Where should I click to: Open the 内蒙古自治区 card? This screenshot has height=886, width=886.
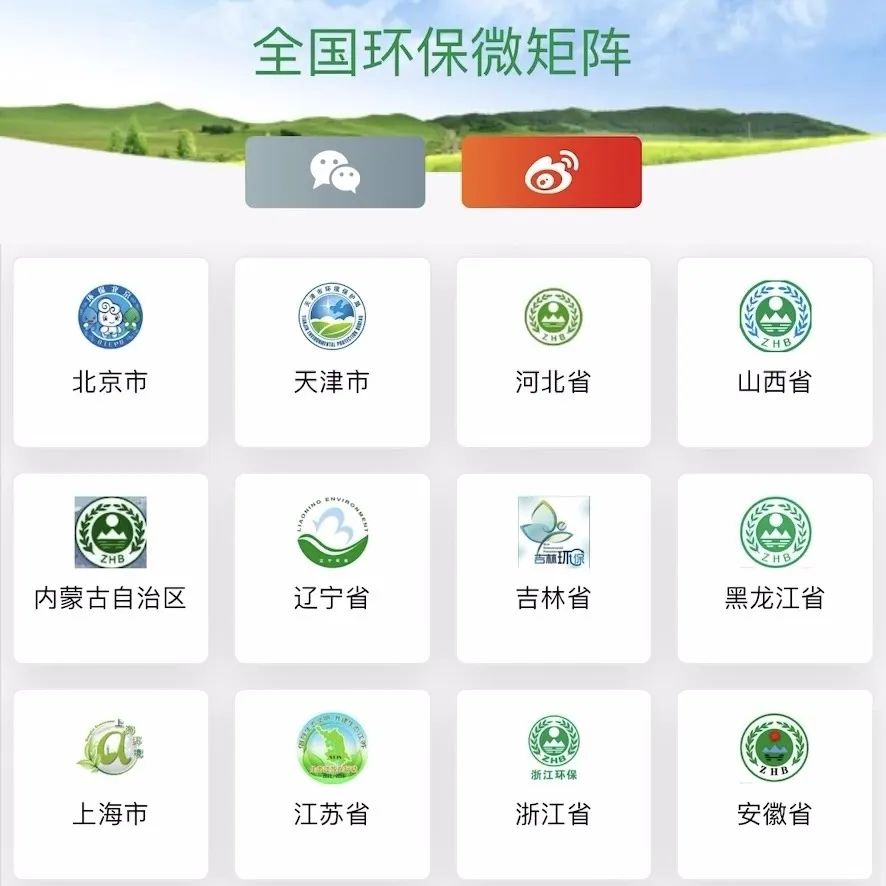[x=111, y=568]
